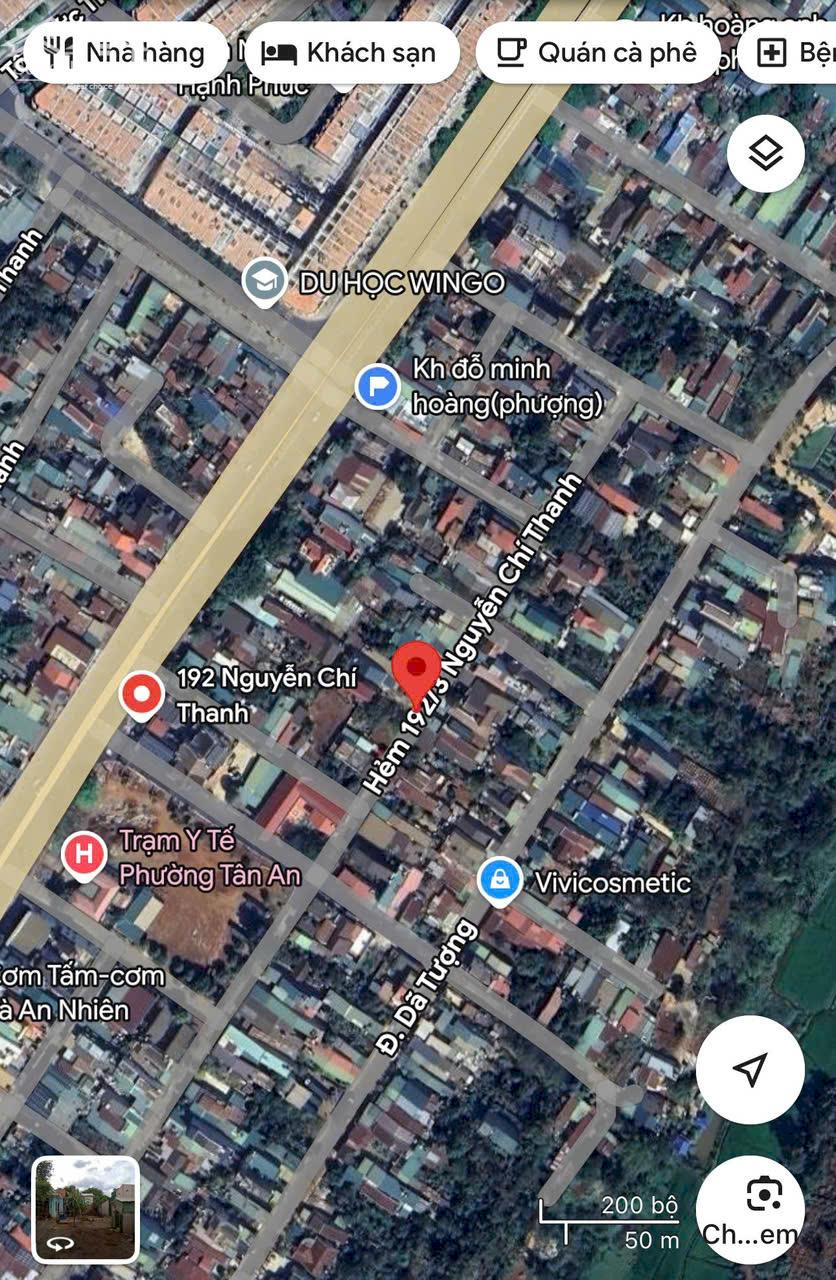The image size is (836, 1280).
Task: Select the Nhà hàng filter chip
Action: coord(124,52)
